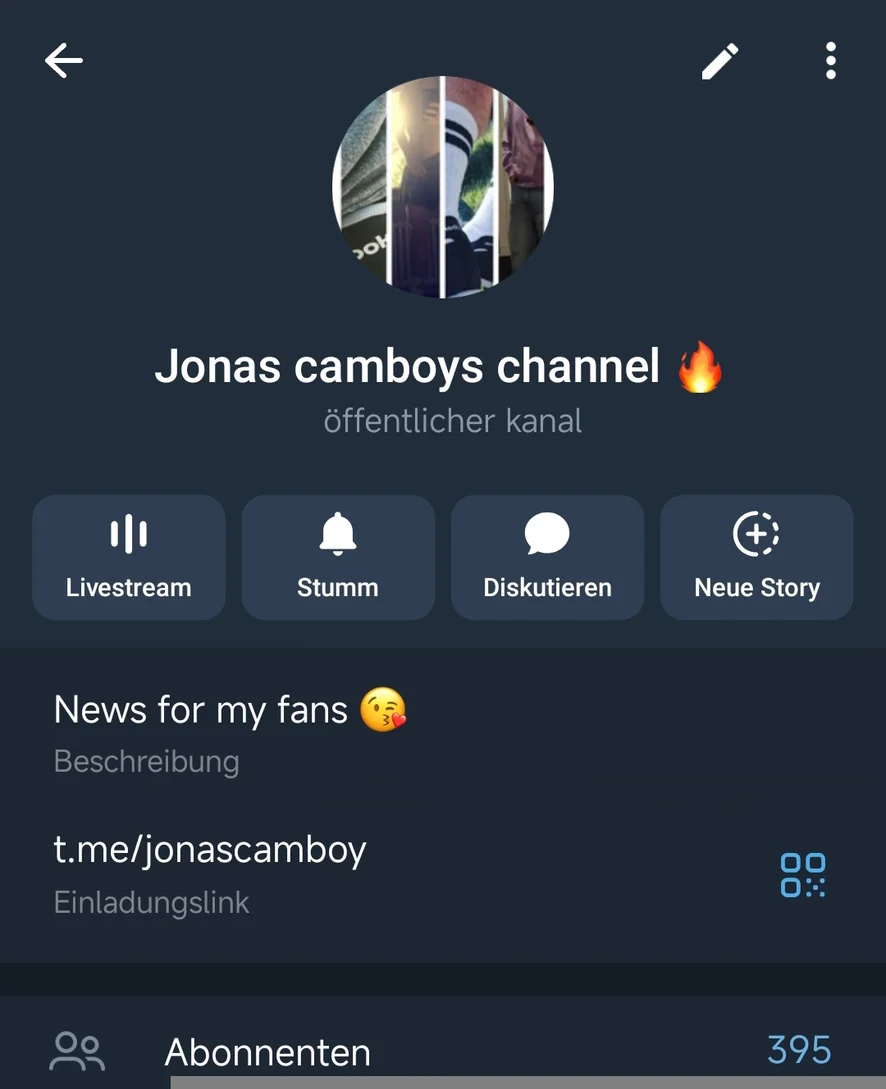Tap the Stumm mute button
The width and height of the screenshot is (886, 1089).
(x=338, y=557)
